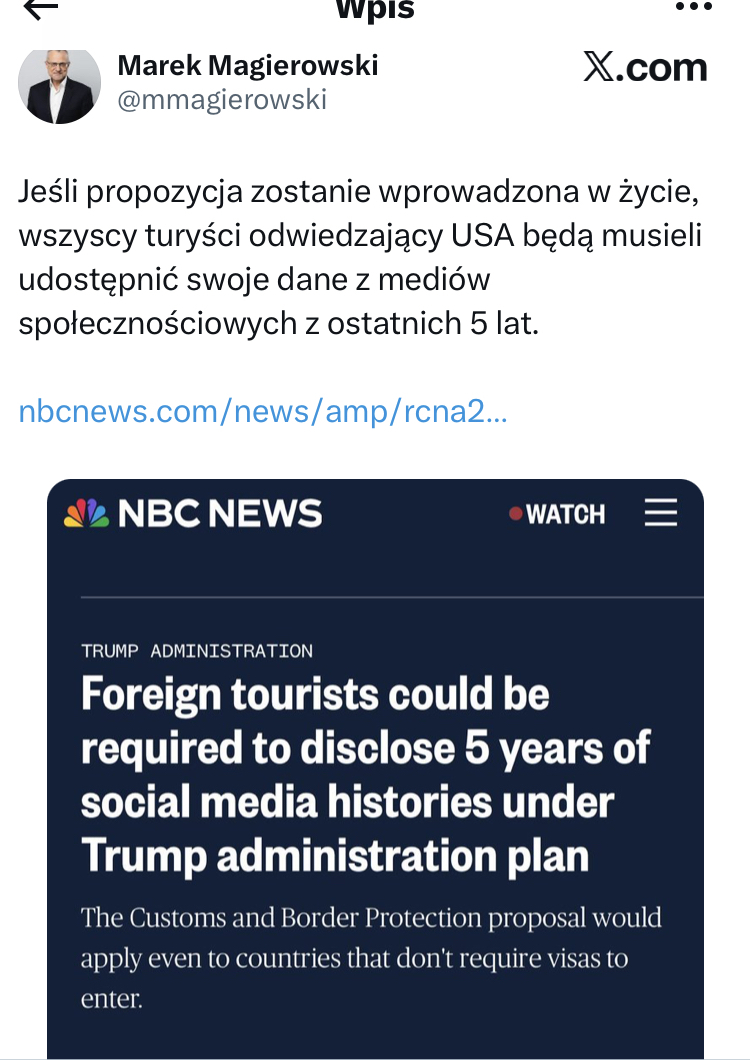Open the three-dot overflow menu
Screen dimensions: 750x1060
(x=692, y=8)
